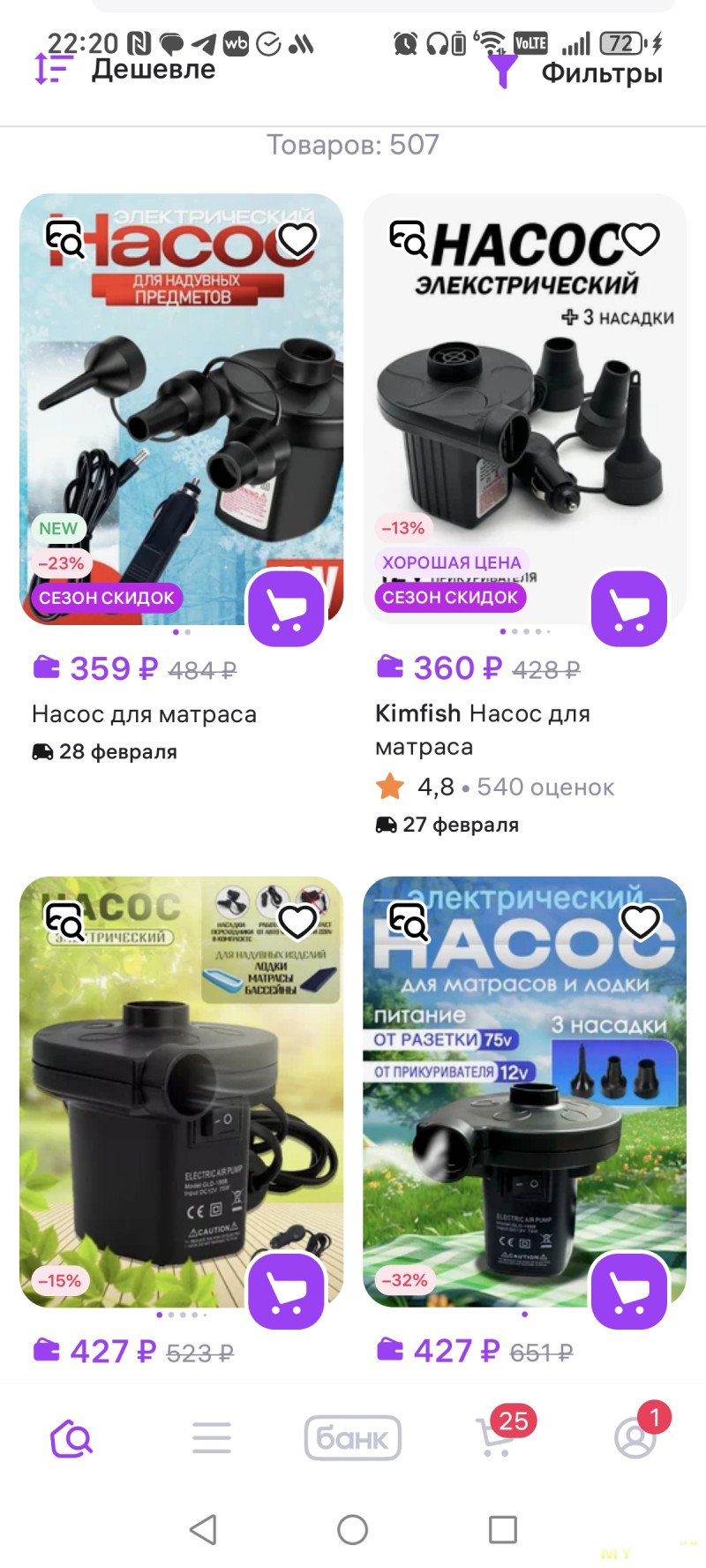Find similar items for the −32% pump
706x1568 pixels.
pos(409,921)
